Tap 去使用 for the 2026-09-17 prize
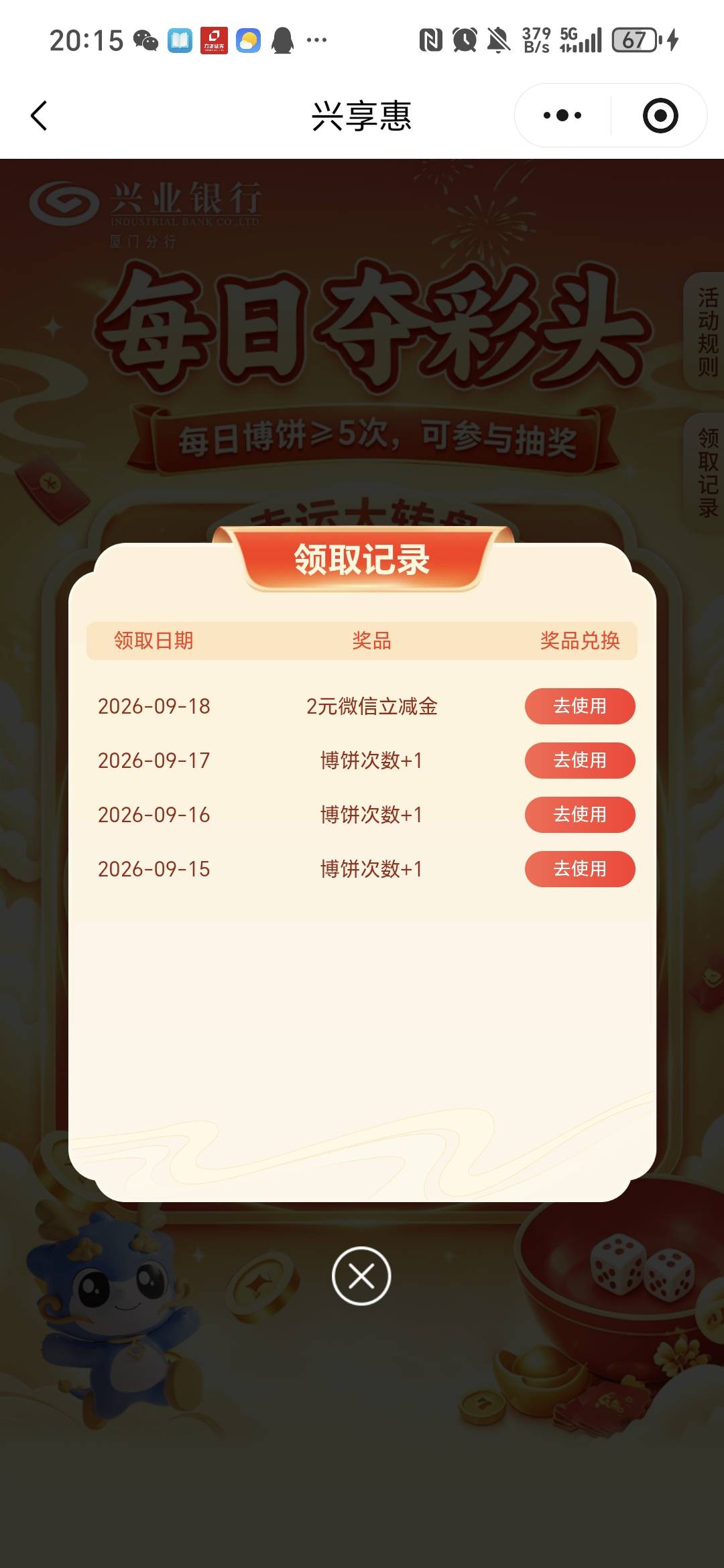724x1568 pixels. (580, 760)
